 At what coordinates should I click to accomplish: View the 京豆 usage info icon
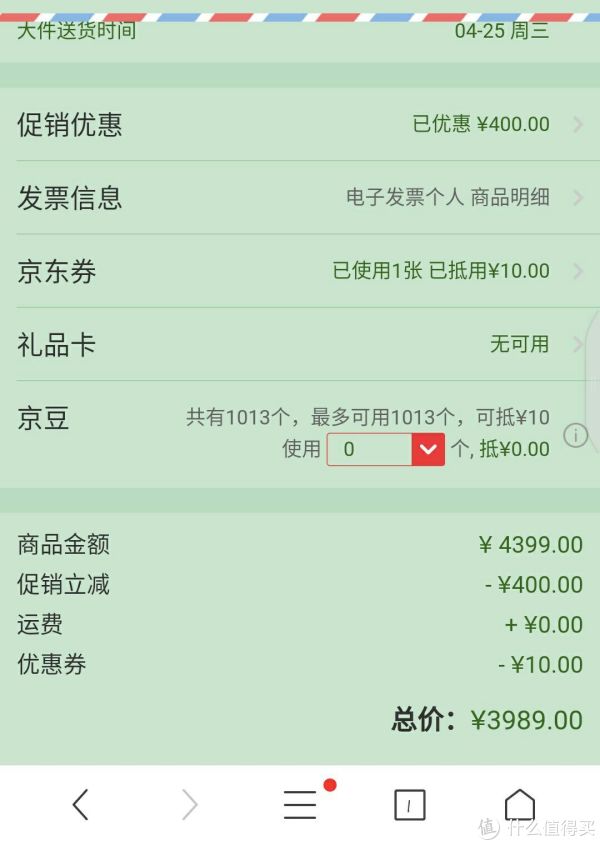[x=576, y=435]
